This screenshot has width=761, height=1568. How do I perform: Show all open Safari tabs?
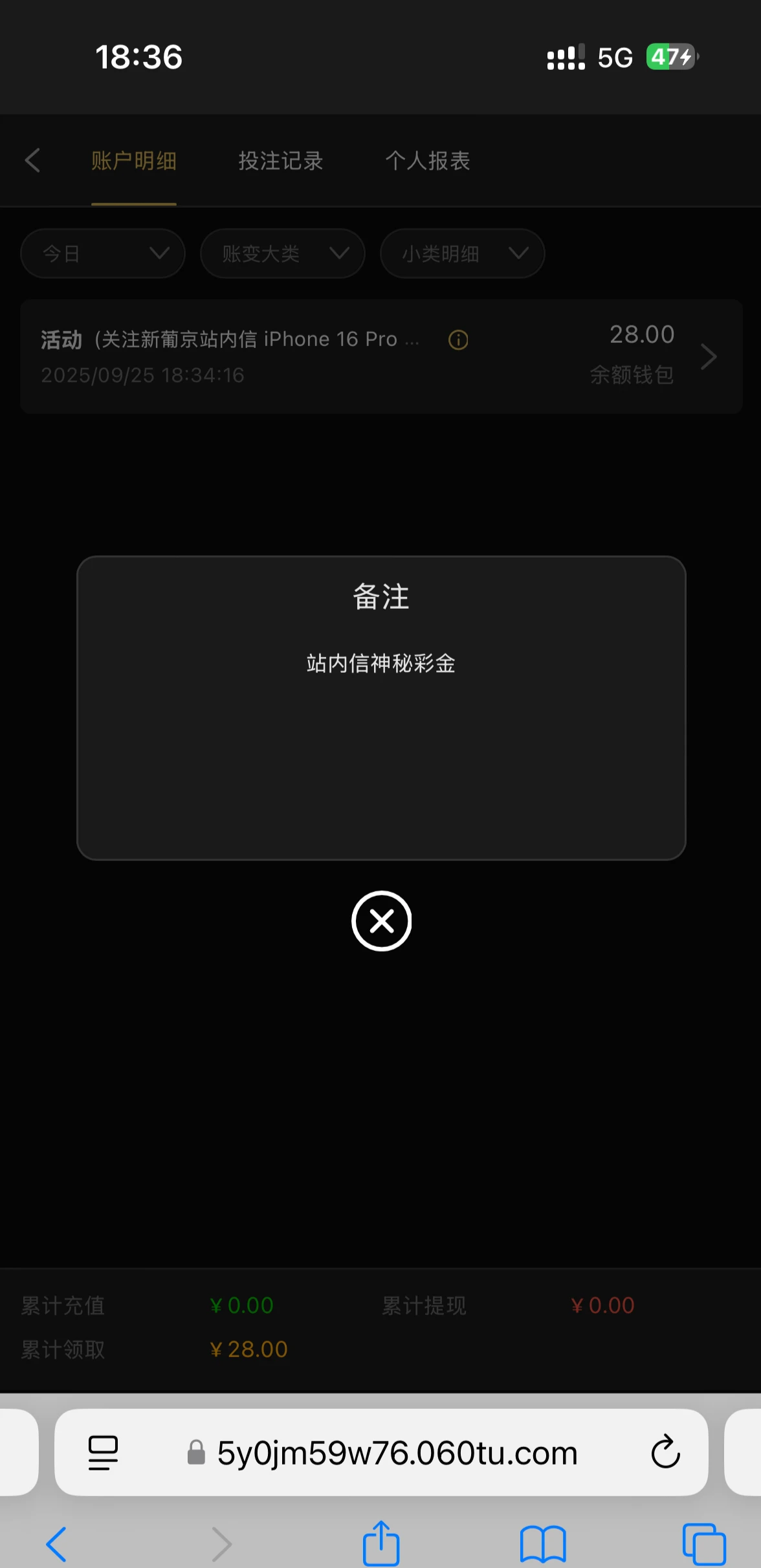[704, 1543]
